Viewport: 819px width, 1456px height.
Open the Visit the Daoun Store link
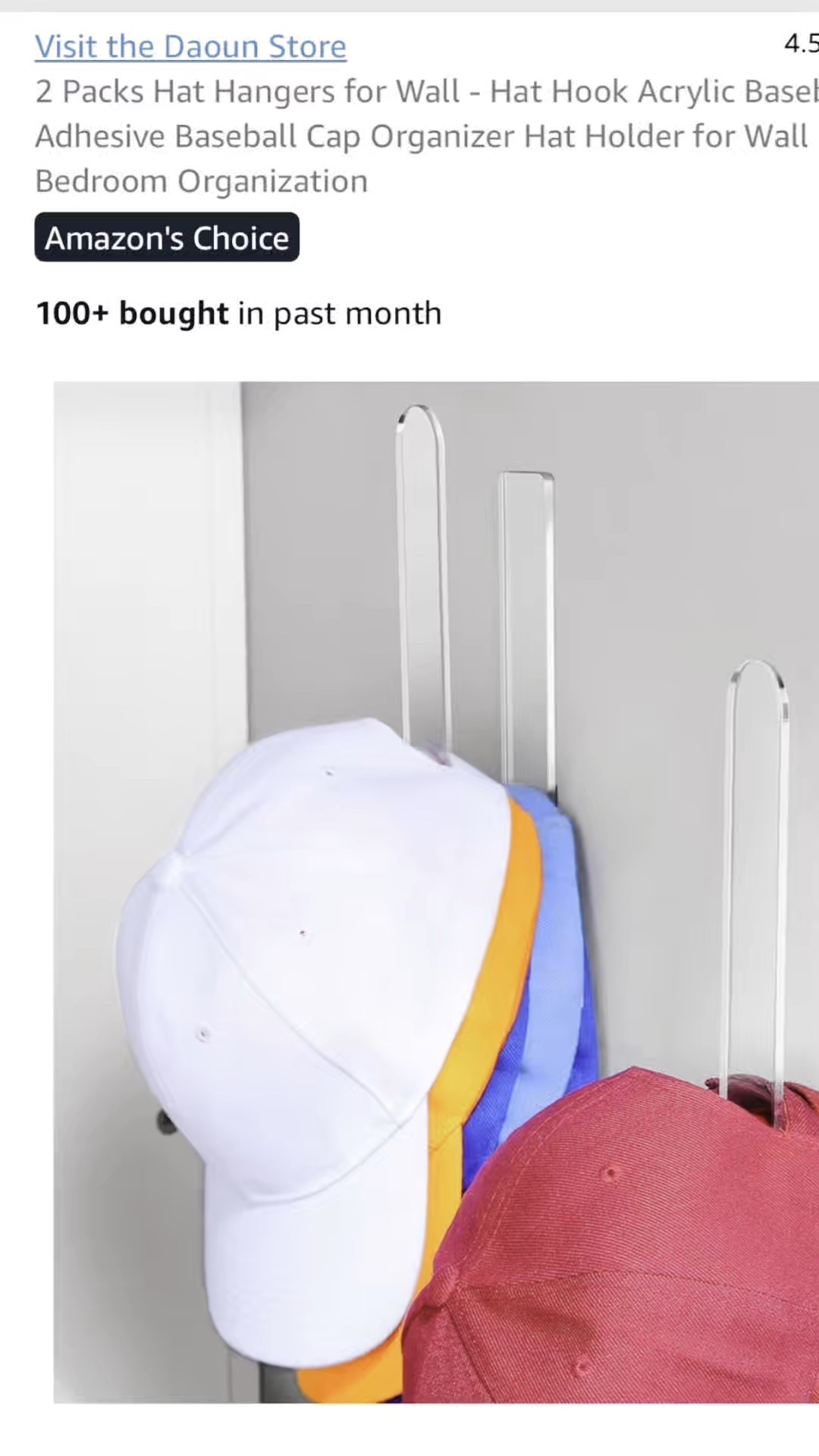pos(190,47)
